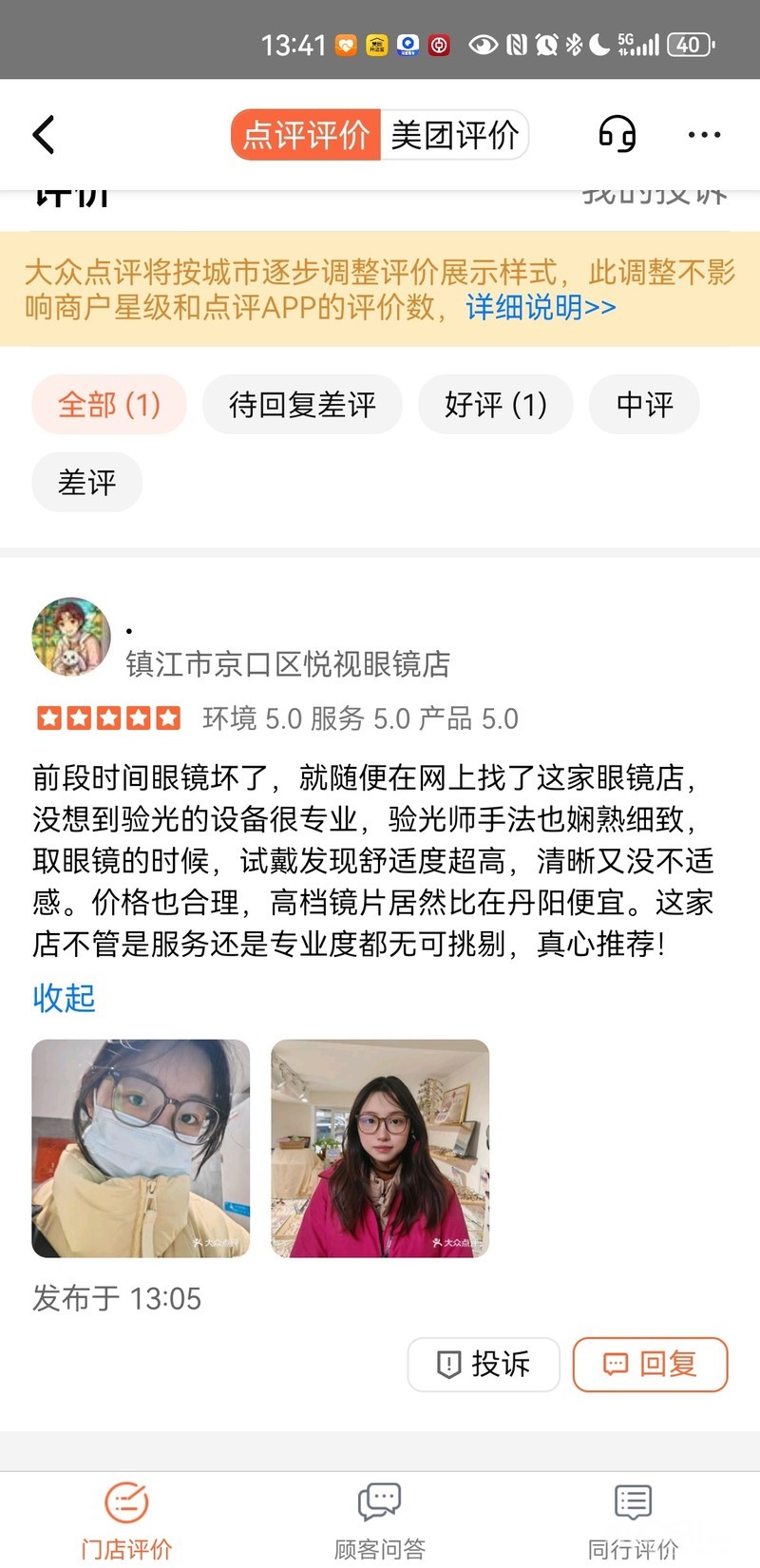Select the 差评 filter chip
The height and width of the screenshot is (1568, 760).
86,483
